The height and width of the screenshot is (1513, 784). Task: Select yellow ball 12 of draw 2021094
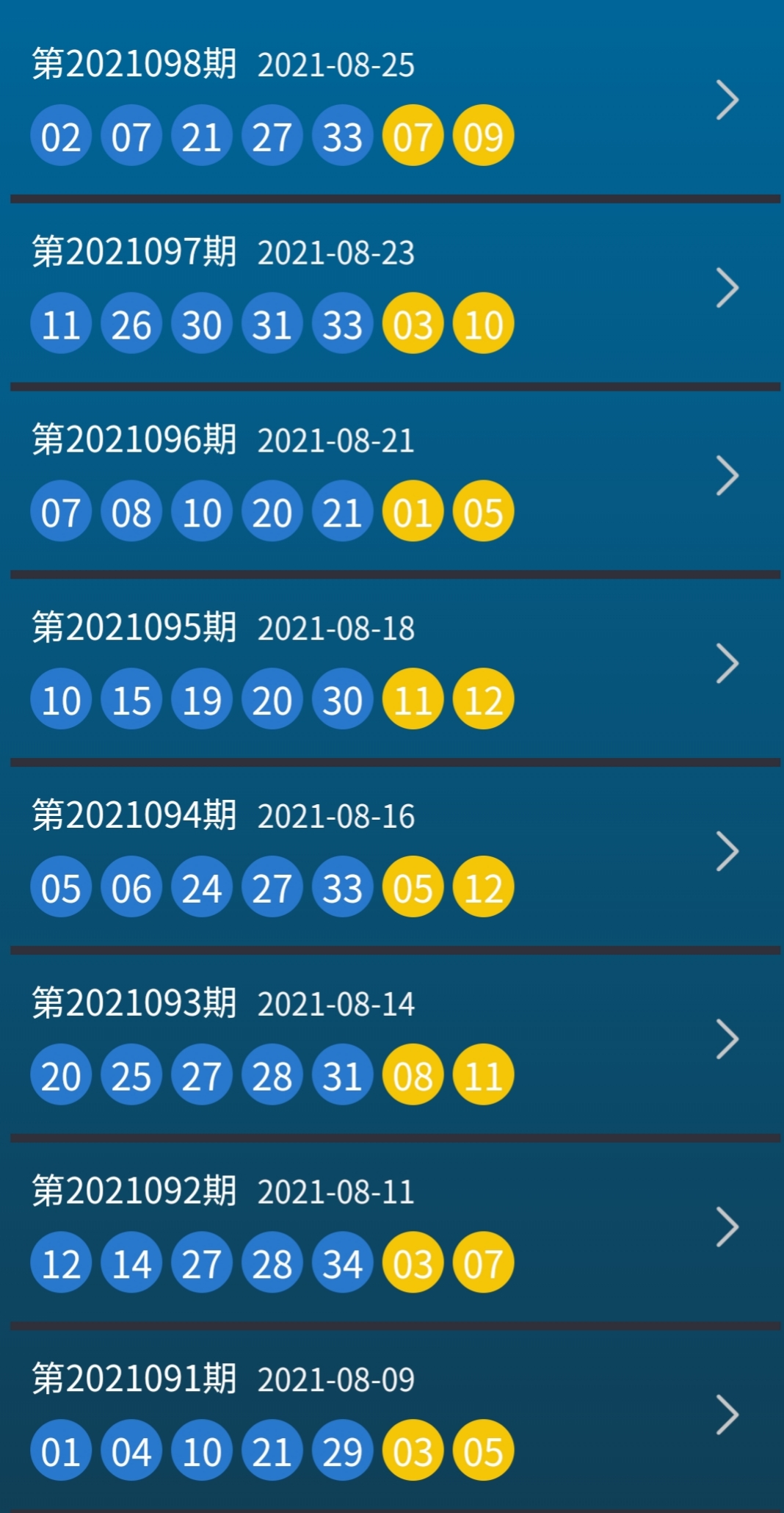(482, 887)
